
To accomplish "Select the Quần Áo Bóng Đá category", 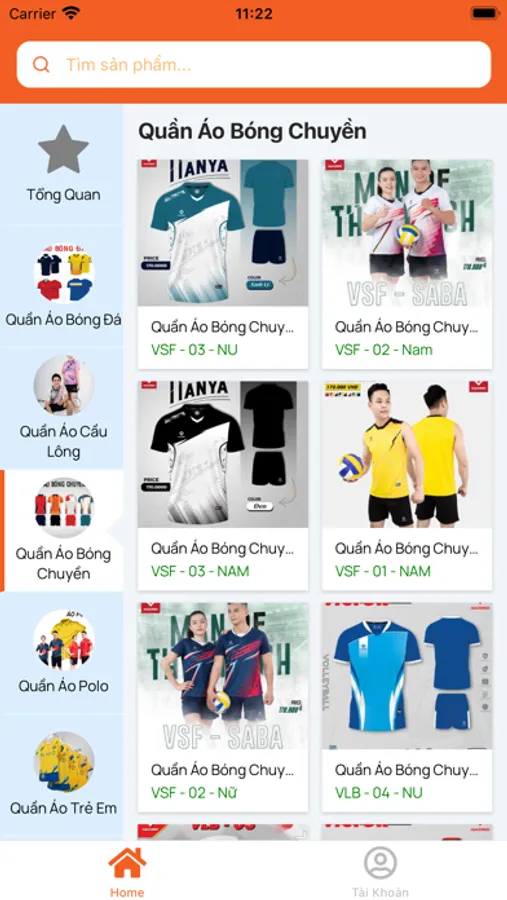I will pyautogui.click(x=63, y=287).
